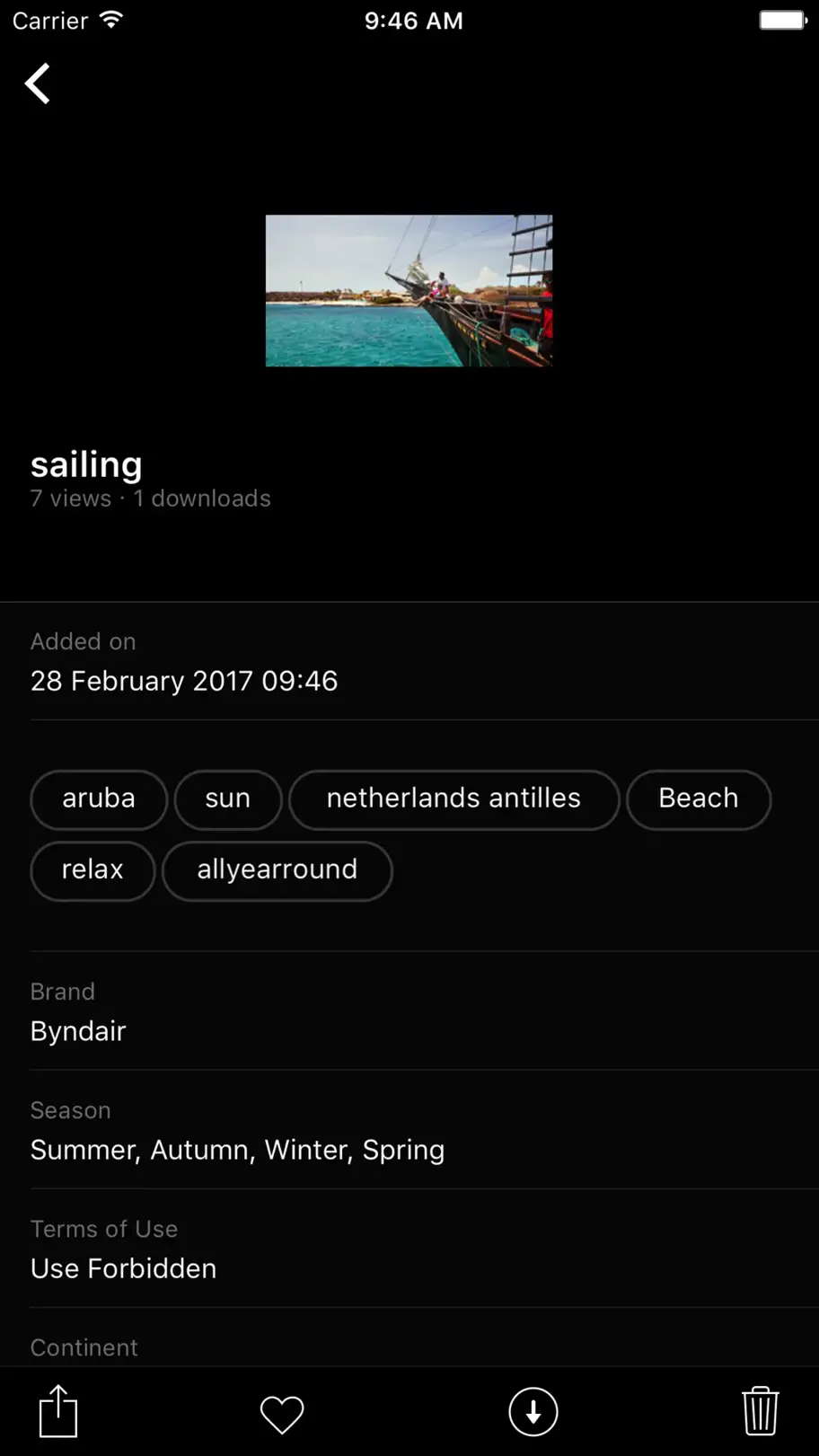Open the sailing photo preview
The height and width of the screenshot is (1456, 819).
click(409, 290)
